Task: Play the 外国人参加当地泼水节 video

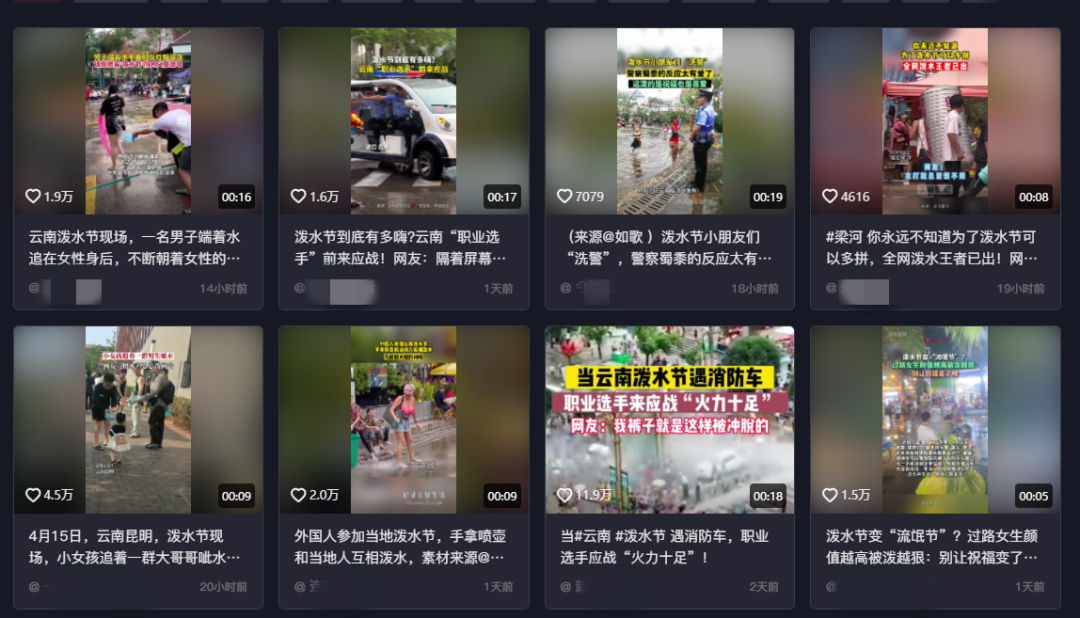Action: (x=404, y=419)
